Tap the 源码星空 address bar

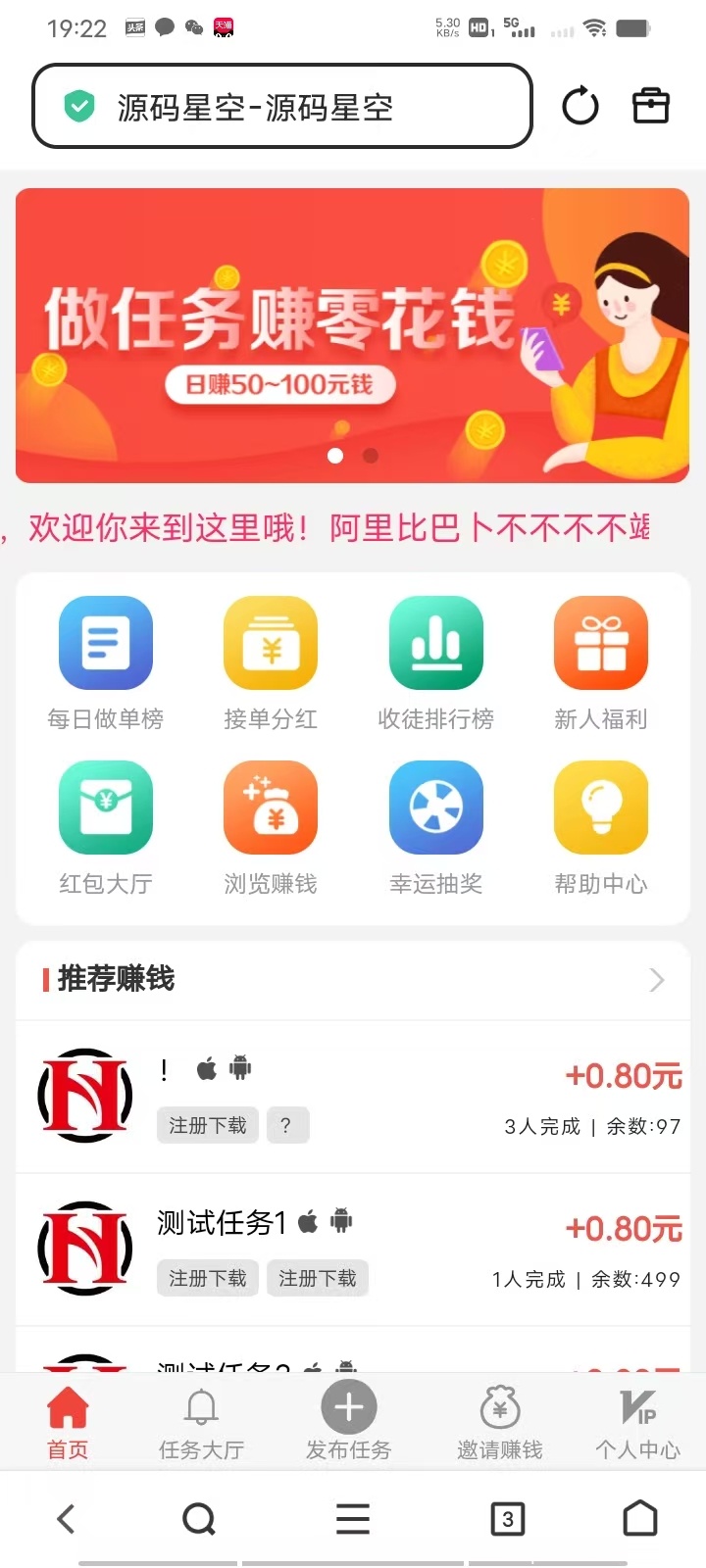coord(282,107)
